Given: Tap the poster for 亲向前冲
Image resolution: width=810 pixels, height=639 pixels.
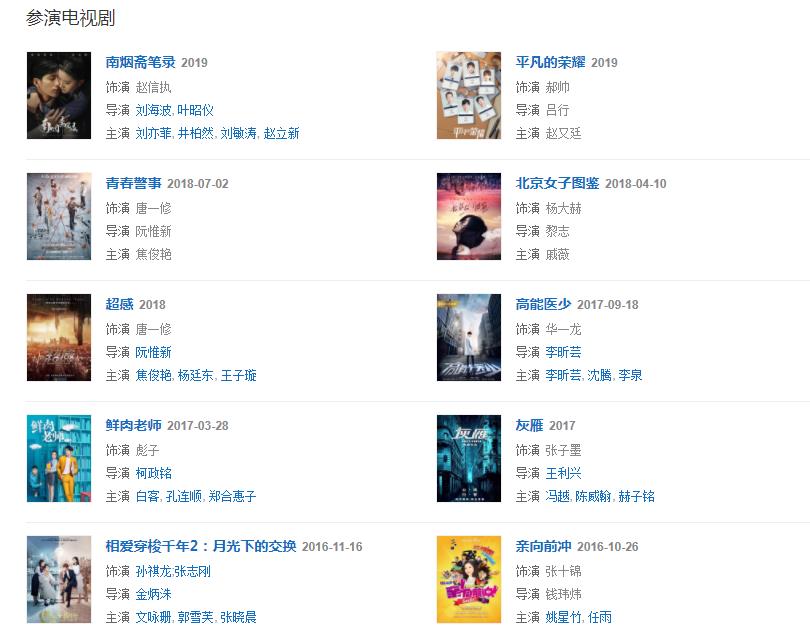Looking at the screenshot, I should click(x=469, y=579).
